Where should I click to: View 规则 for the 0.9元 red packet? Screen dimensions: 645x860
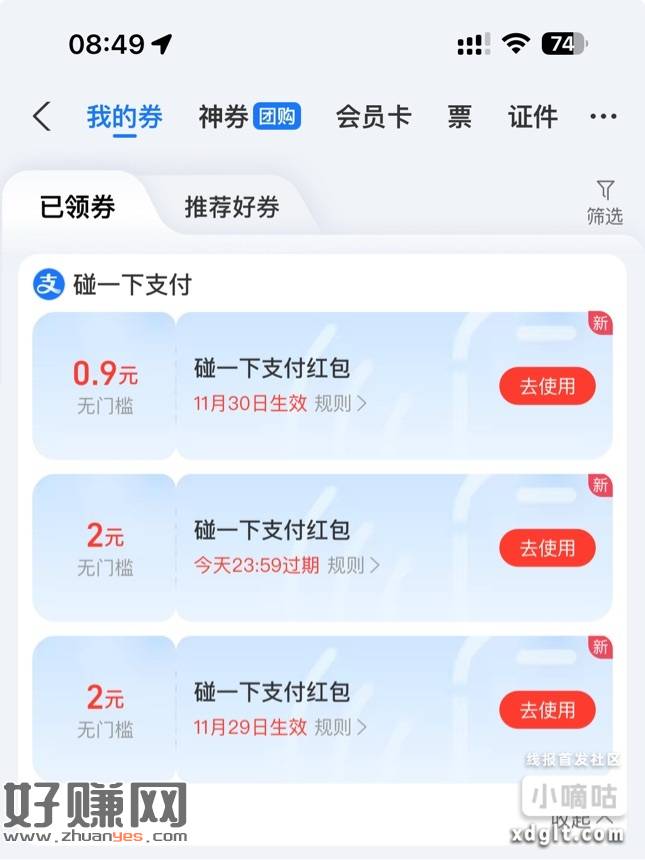(340, 404)
